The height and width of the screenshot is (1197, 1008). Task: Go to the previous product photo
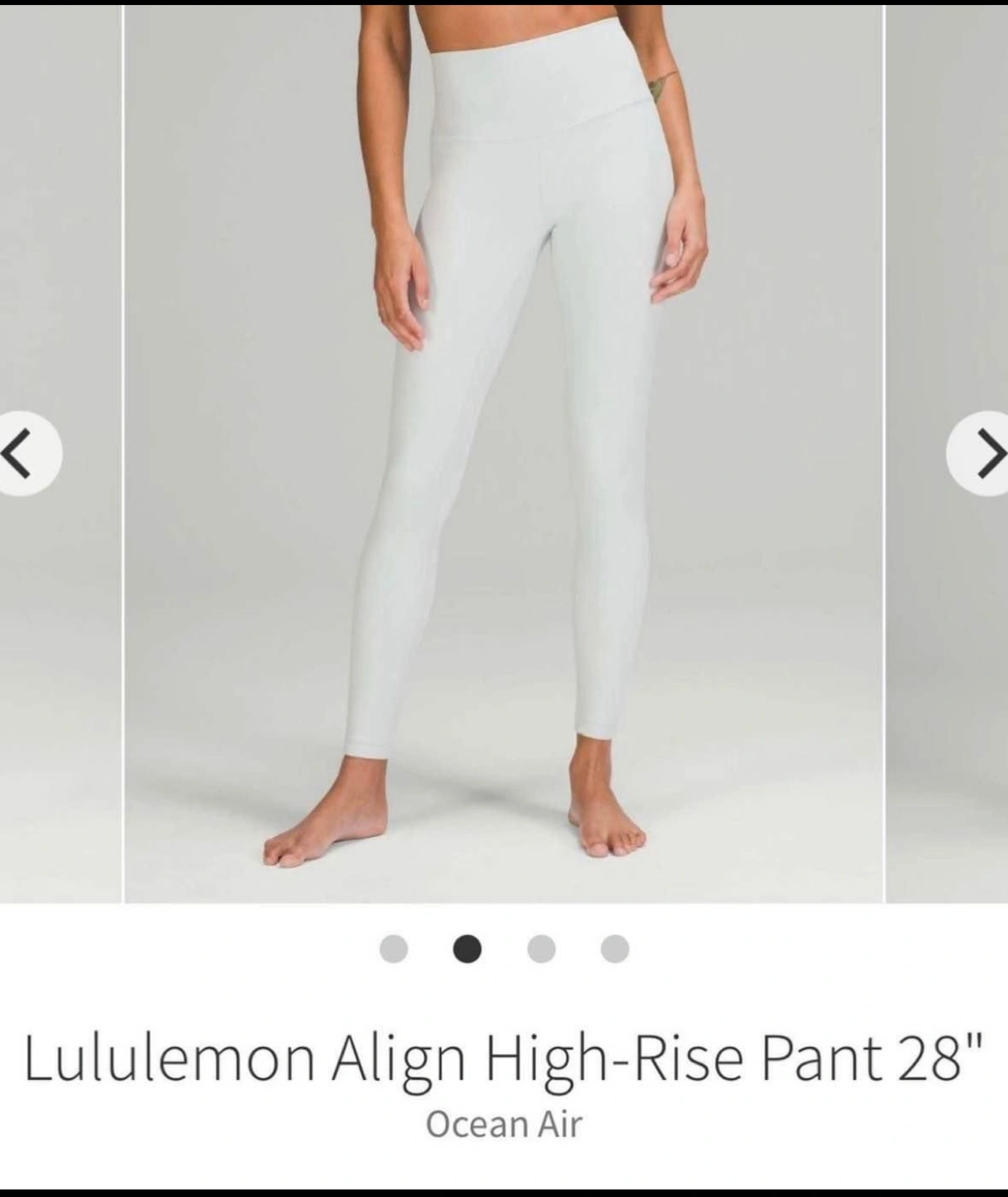click(x=25, y=454)
